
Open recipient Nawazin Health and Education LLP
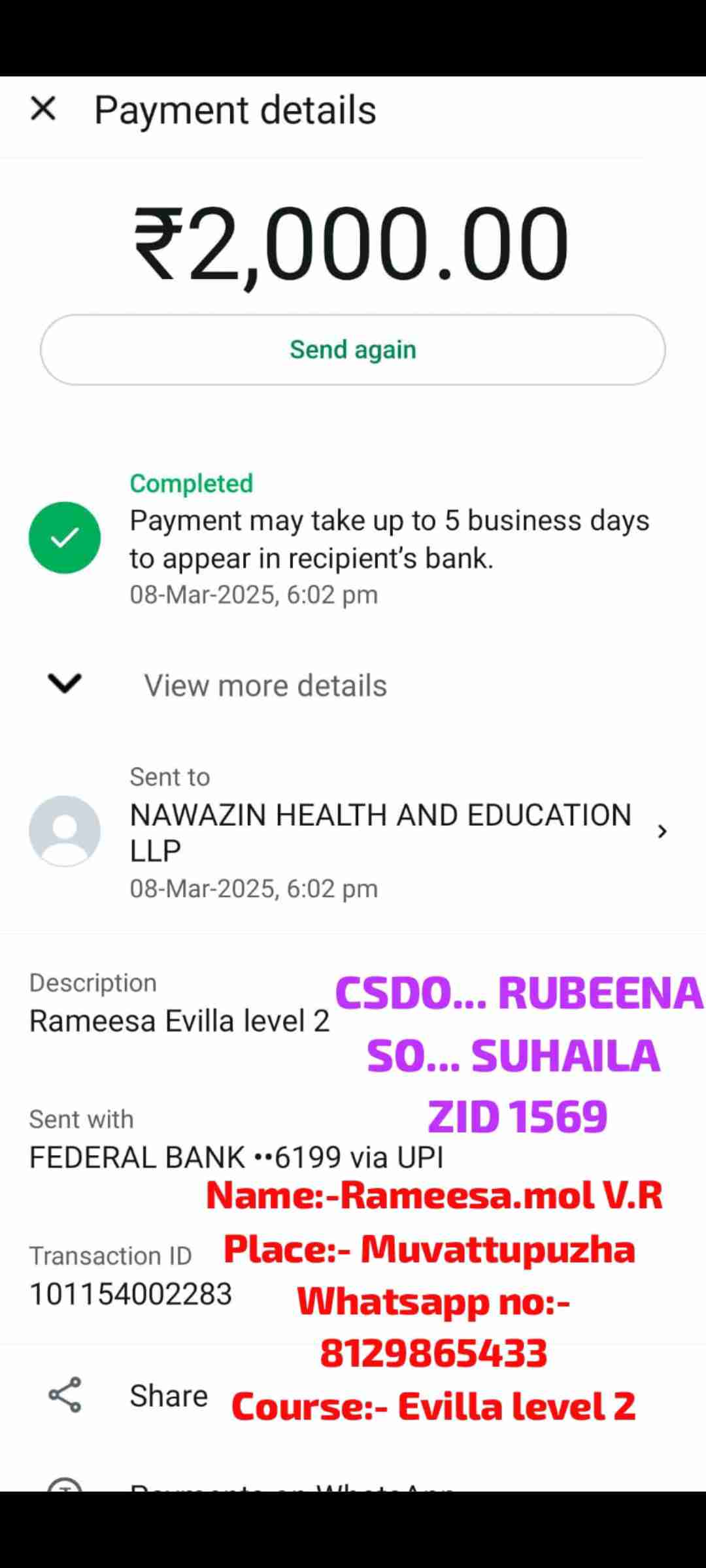coord(379,832)
